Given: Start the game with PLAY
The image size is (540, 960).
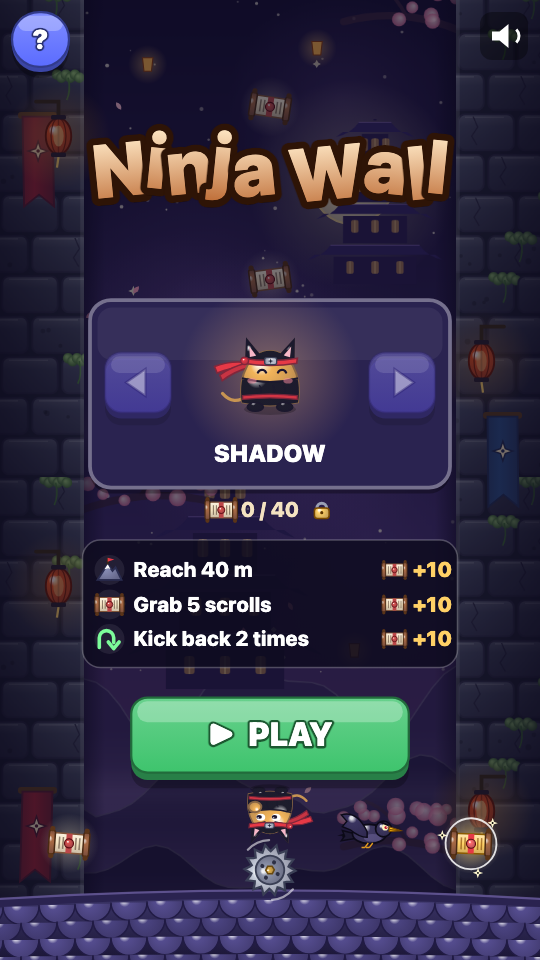Looking at the screenshot, I should coord(270,737).
